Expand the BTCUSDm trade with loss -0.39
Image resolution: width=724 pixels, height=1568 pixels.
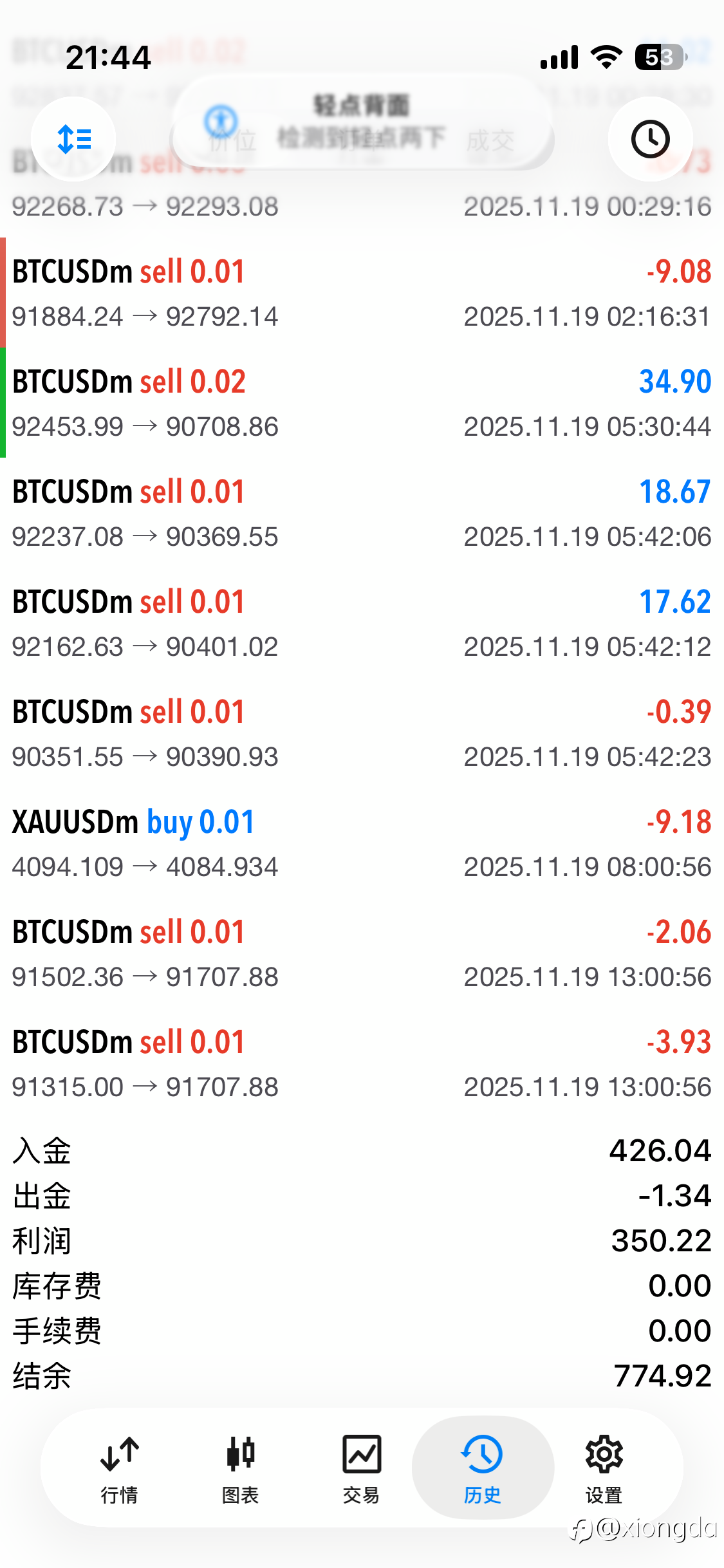tap(362, 733)
